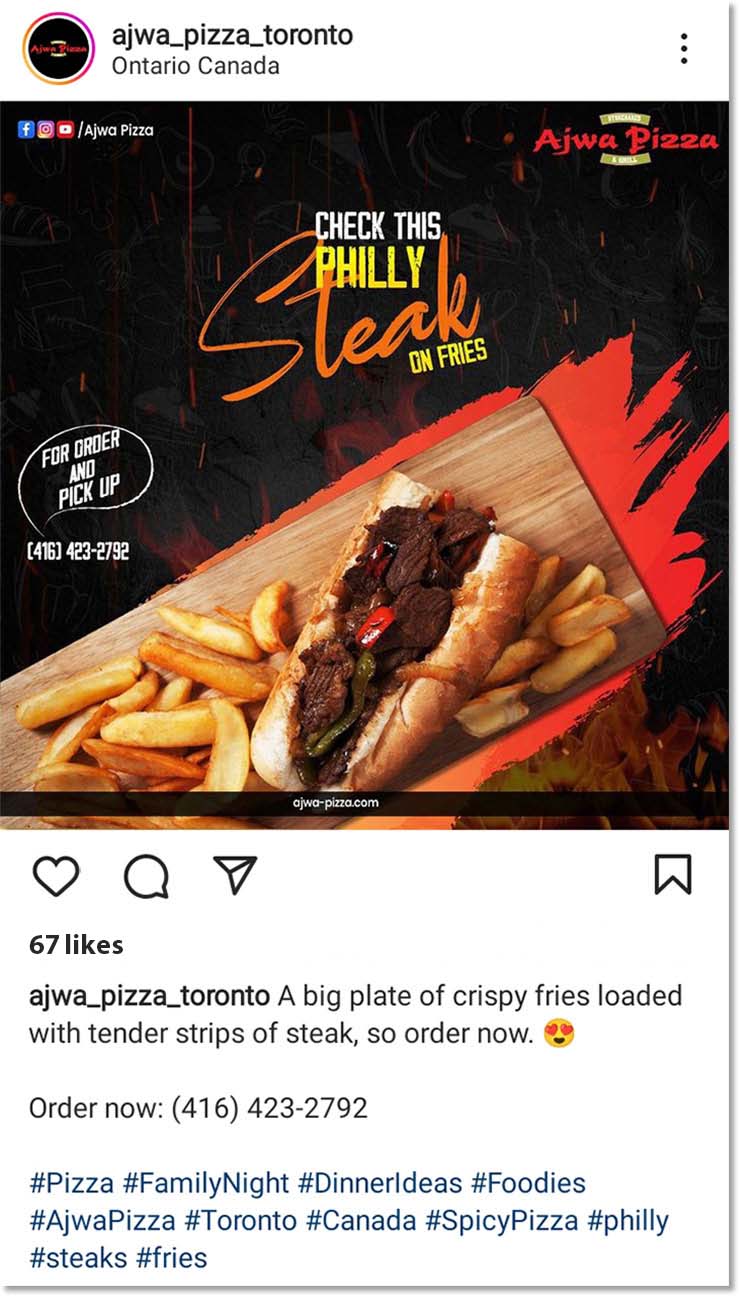This screenshot has height=1304, width=740.
Task: Open the #DinnerIdeas hashtag
Action: point(379,1184)
